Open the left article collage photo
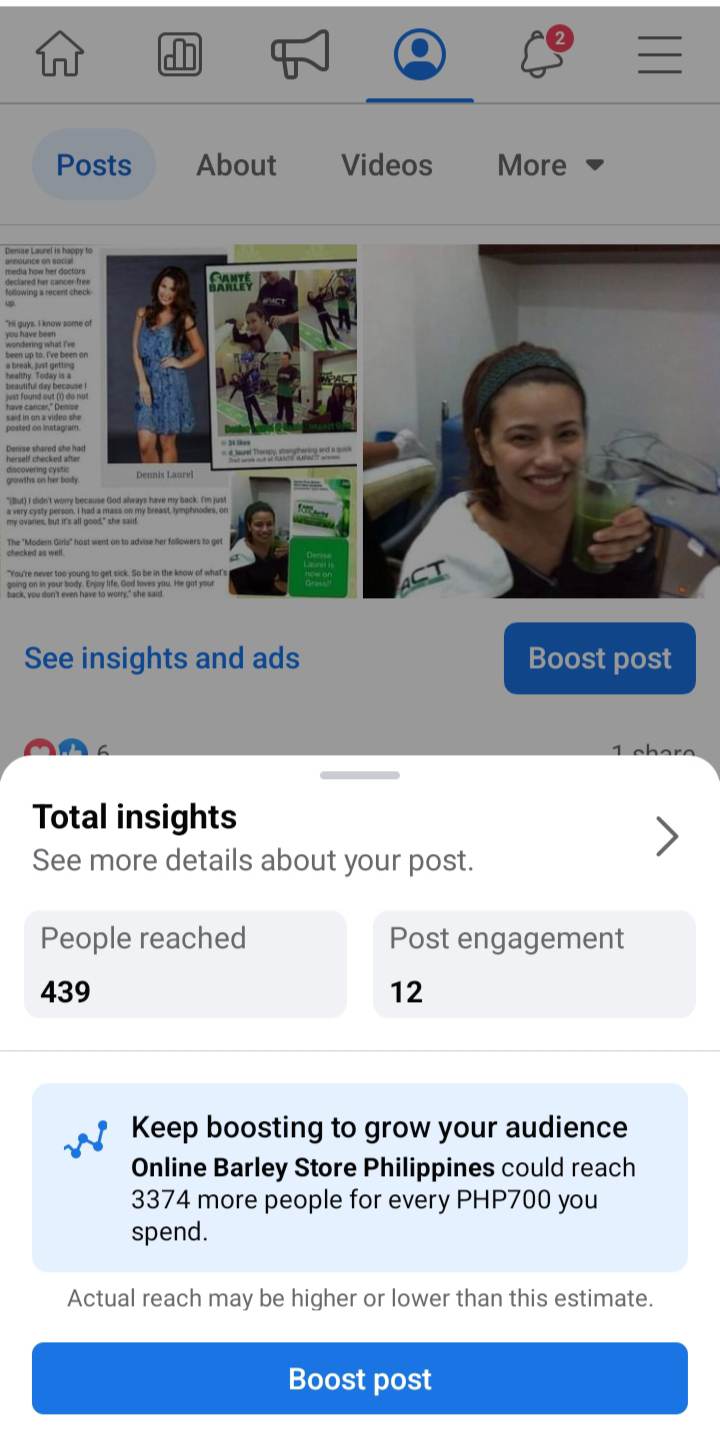The width and height of the screenshot is (720, 1444). tap(180, 422)
